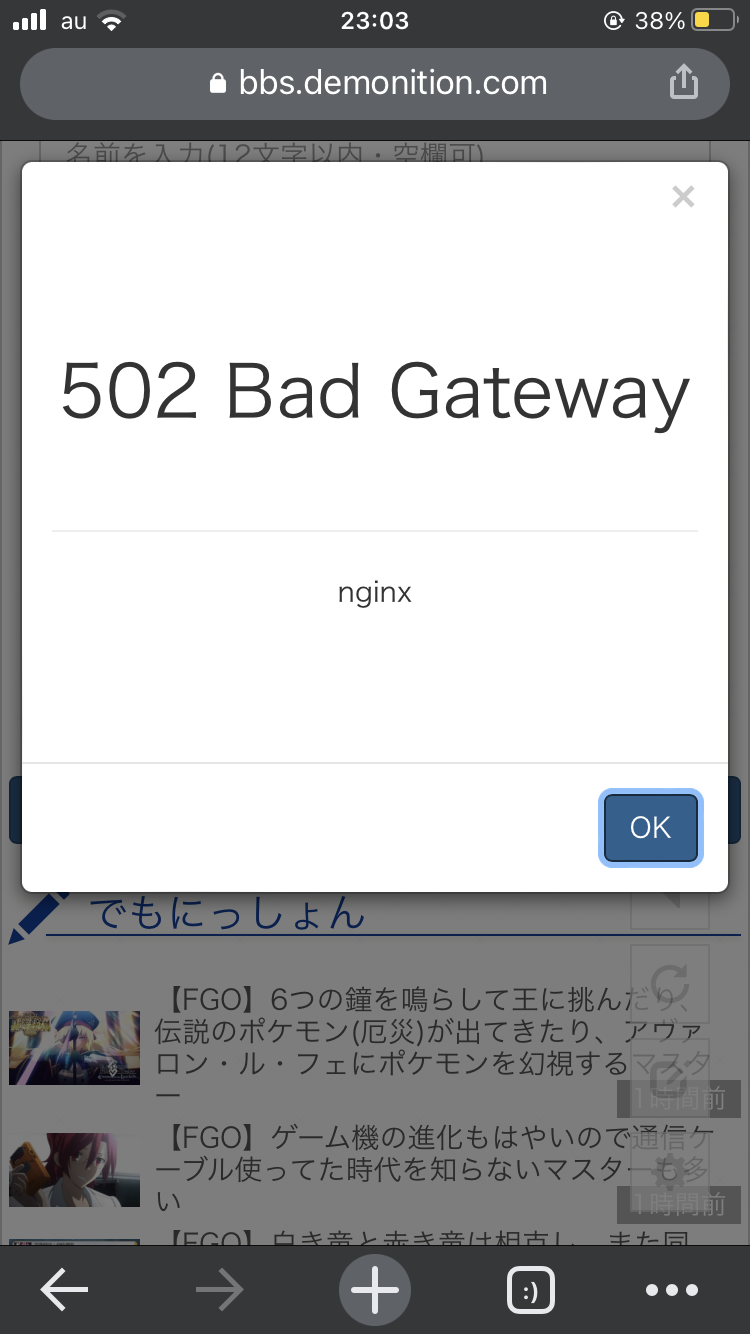Dismiss the 502 Bad Gateway dialog with X

click(683, 197)
